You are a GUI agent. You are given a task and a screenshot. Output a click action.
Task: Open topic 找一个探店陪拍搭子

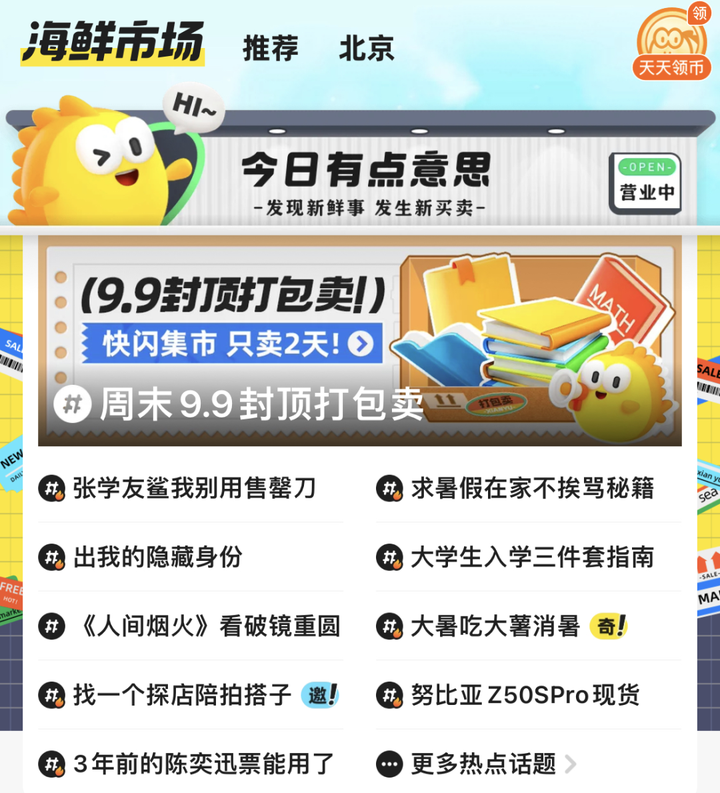click(x=182, y=695)
